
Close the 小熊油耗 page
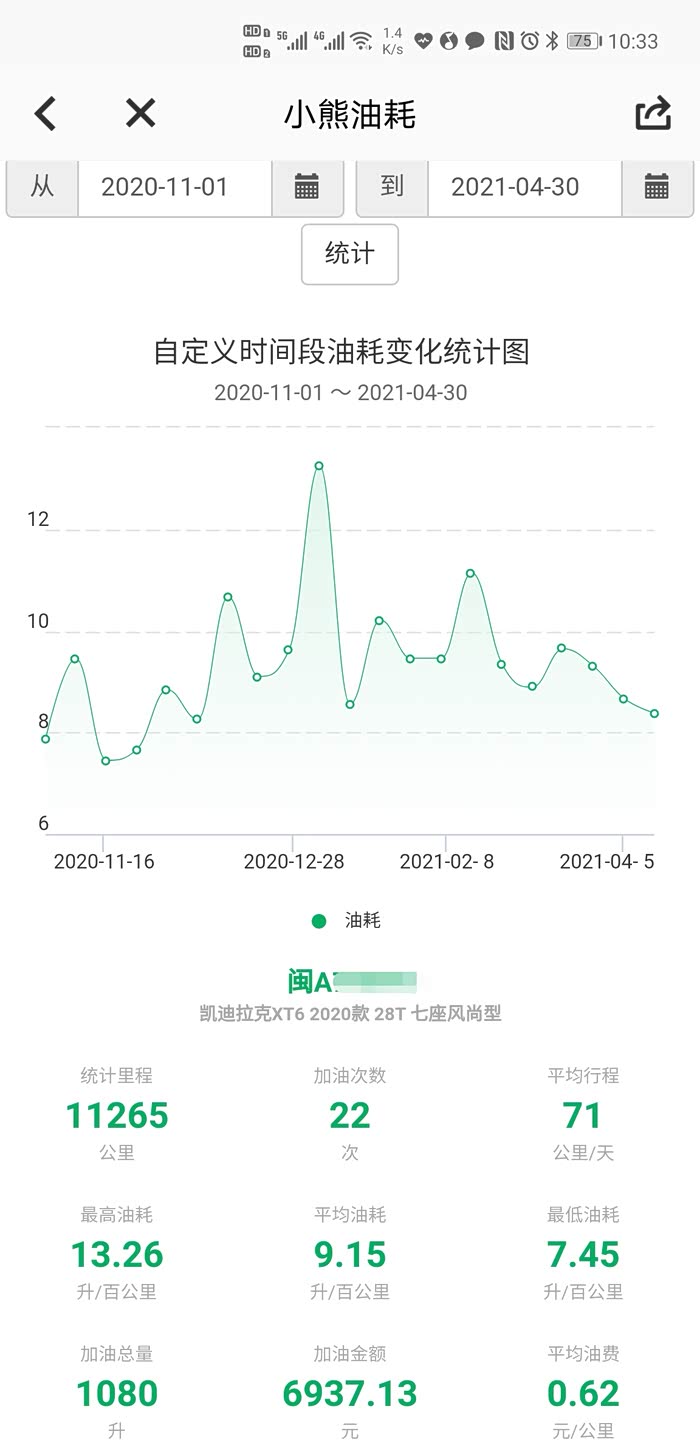[140, 114]
